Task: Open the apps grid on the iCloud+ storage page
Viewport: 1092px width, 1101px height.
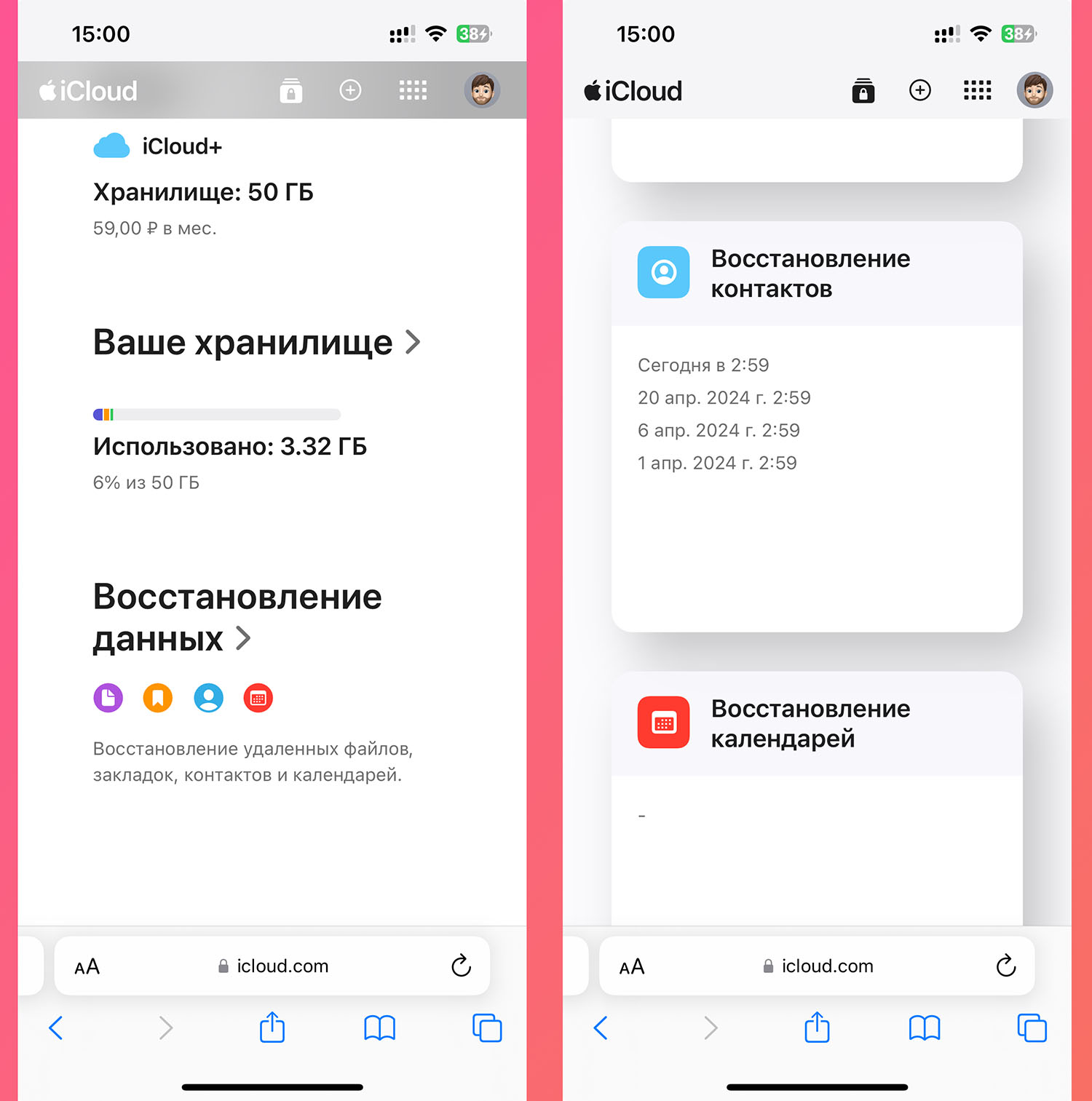Action: pos(413,91)
